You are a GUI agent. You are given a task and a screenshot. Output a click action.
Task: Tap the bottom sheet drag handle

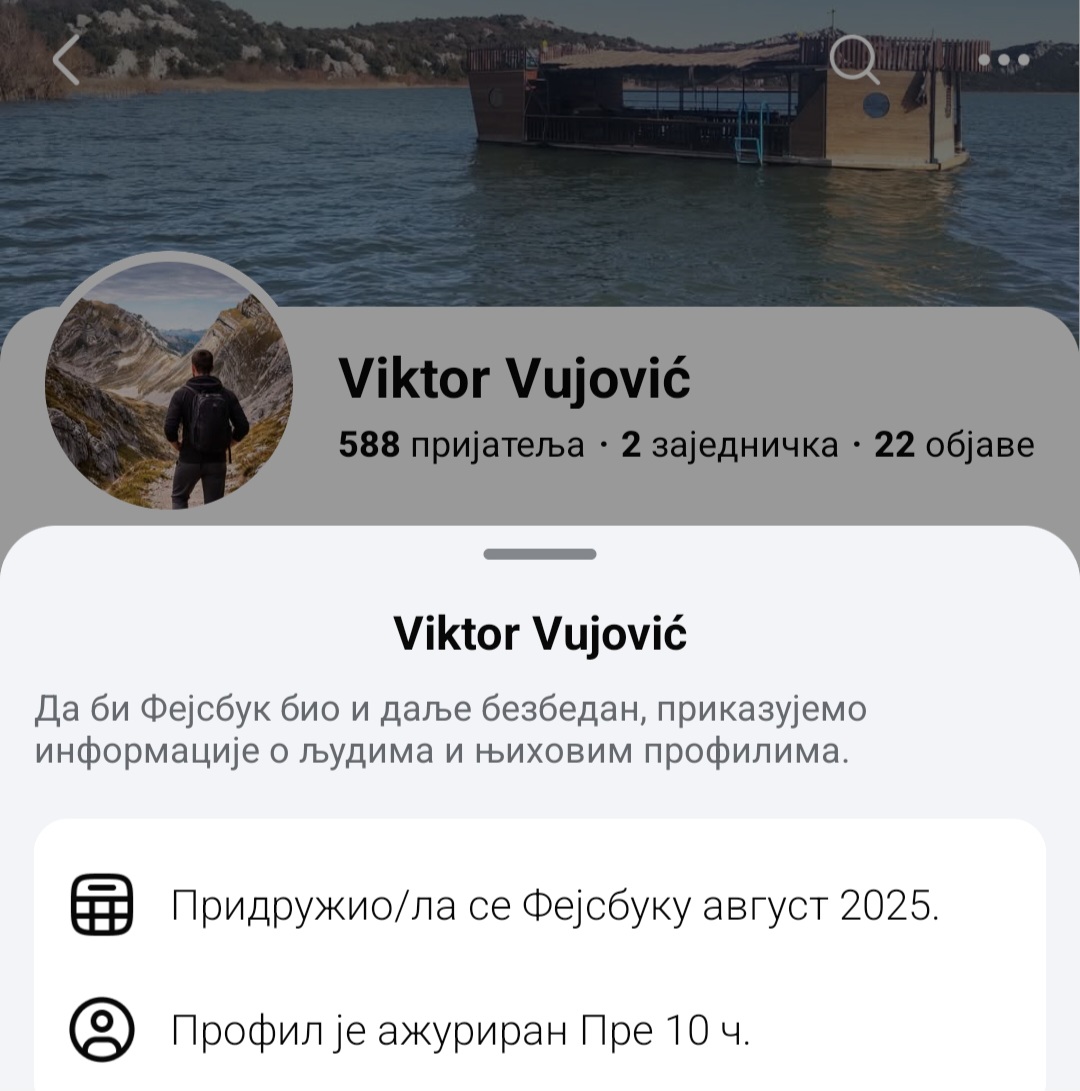pyautogui.click(x=540, y=554)
